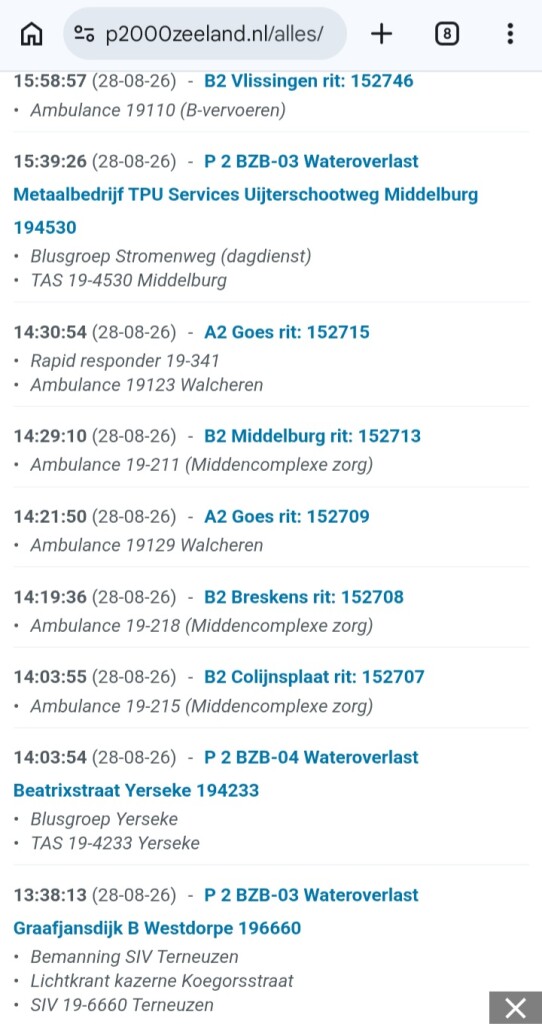The height and width of the screenshot is (1024, 542).
Task: Open the Wateroverlast Graafjansdijk B Westdorpe report
Action: click(x=216, y=912)
